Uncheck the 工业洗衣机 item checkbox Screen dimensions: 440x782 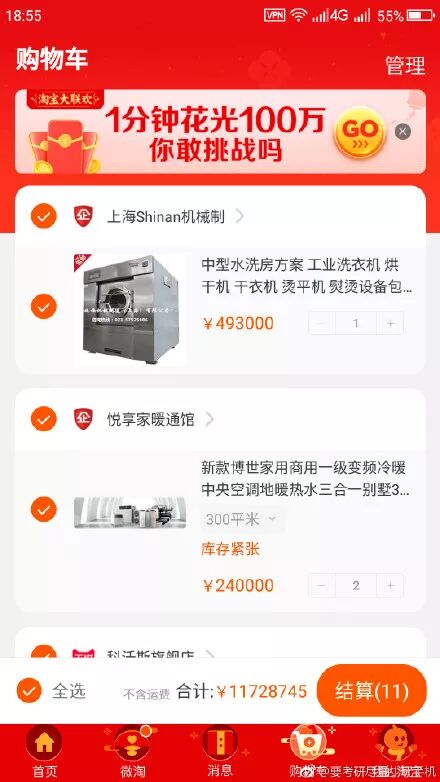click(x=44, y=306)
